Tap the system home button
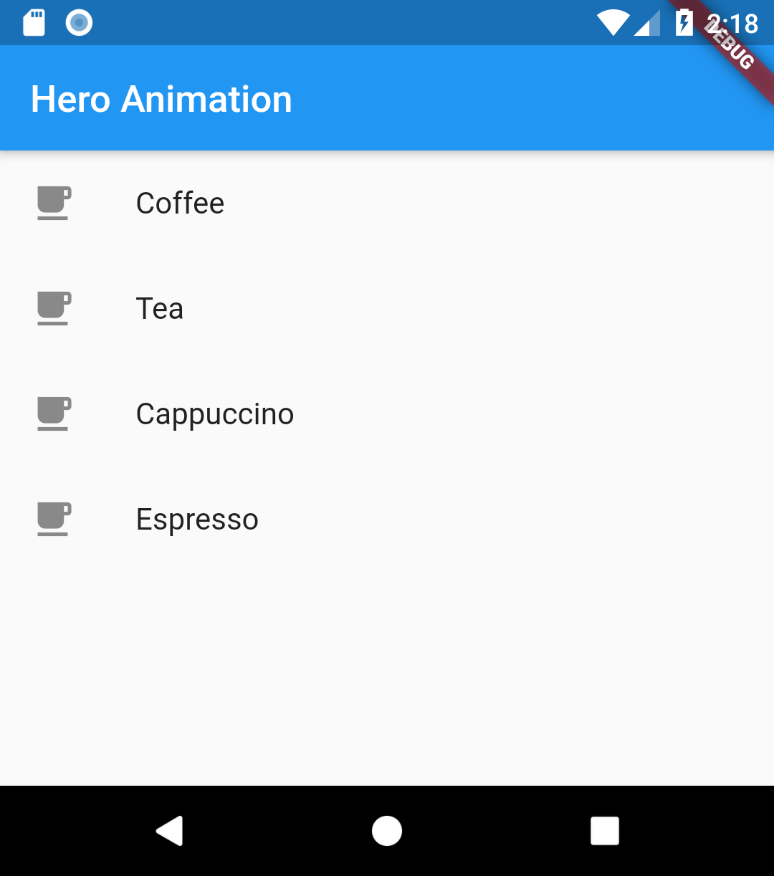 (x=387, y=831)
